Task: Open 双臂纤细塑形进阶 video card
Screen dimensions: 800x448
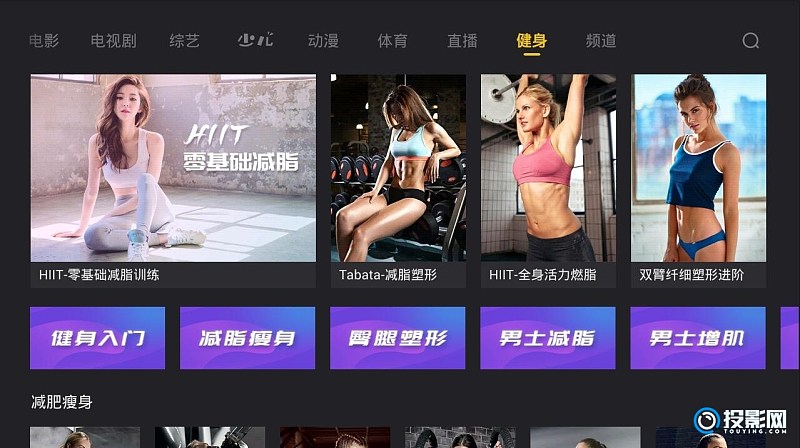Action: tap(698, 180)
